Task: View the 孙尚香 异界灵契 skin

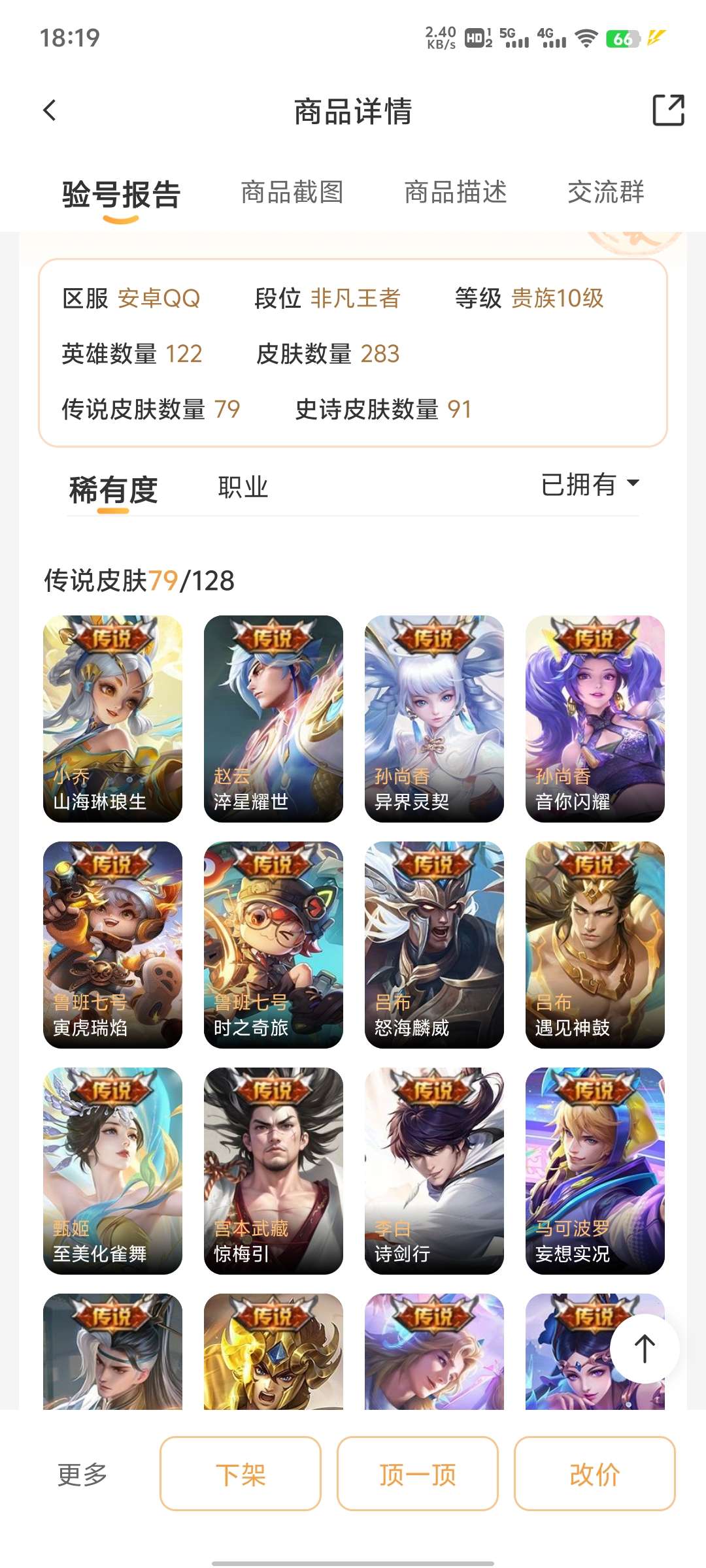Action: (x=434, y=719)
